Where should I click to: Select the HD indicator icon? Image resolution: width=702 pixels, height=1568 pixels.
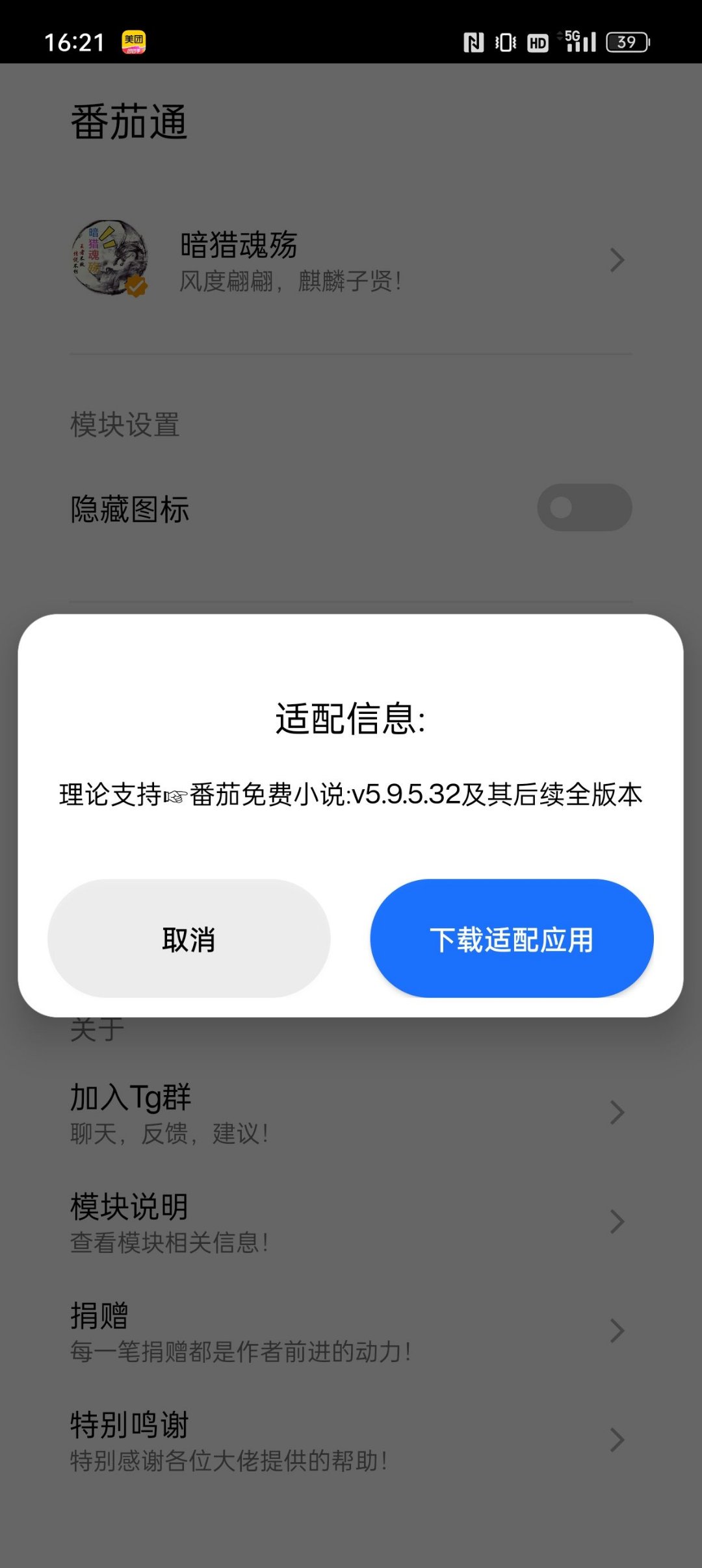[537, 42]
